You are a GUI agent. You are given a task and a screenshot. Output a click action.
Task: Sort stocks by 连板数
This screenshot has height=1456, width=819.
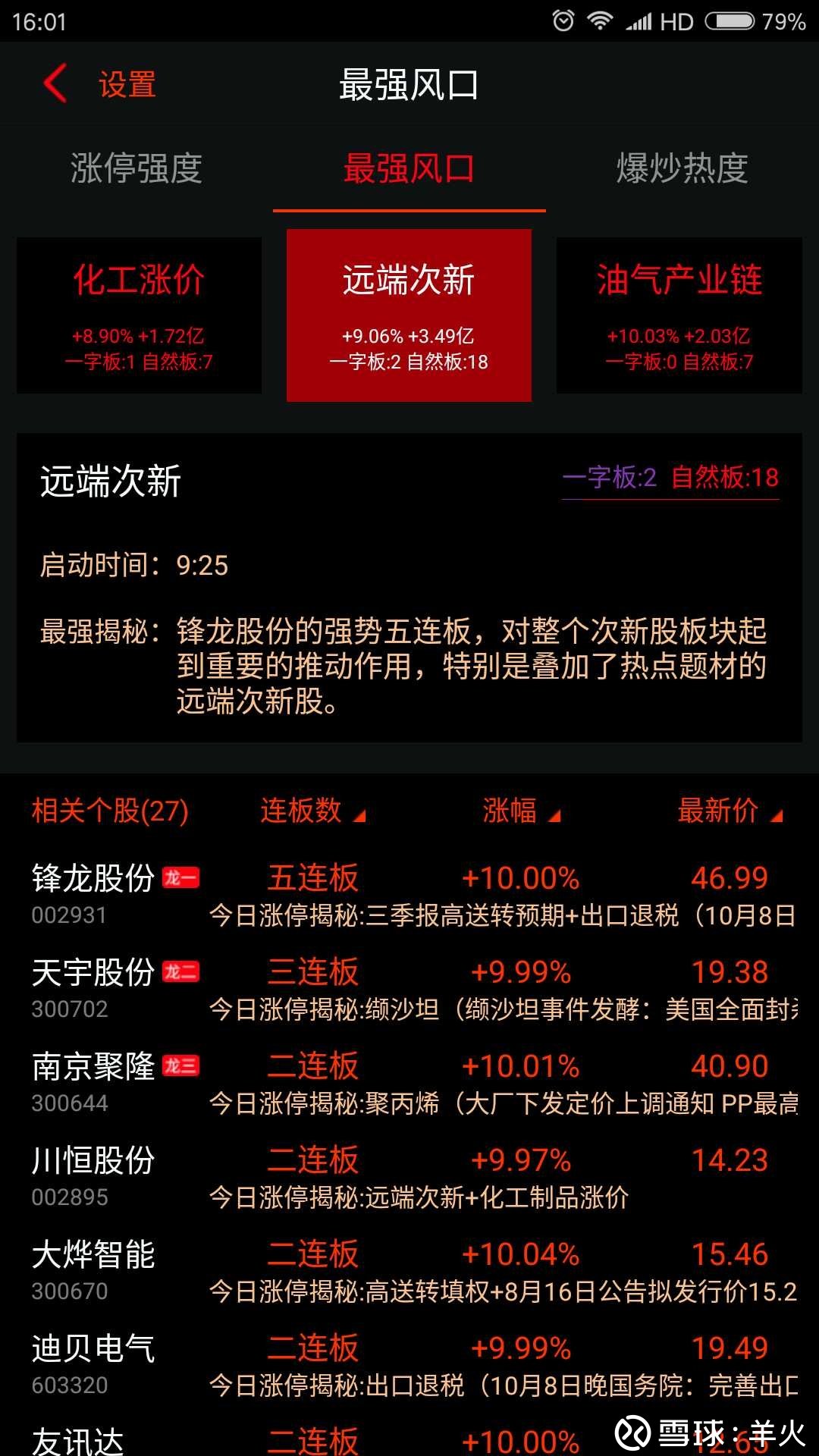click(x=312, y=811)
